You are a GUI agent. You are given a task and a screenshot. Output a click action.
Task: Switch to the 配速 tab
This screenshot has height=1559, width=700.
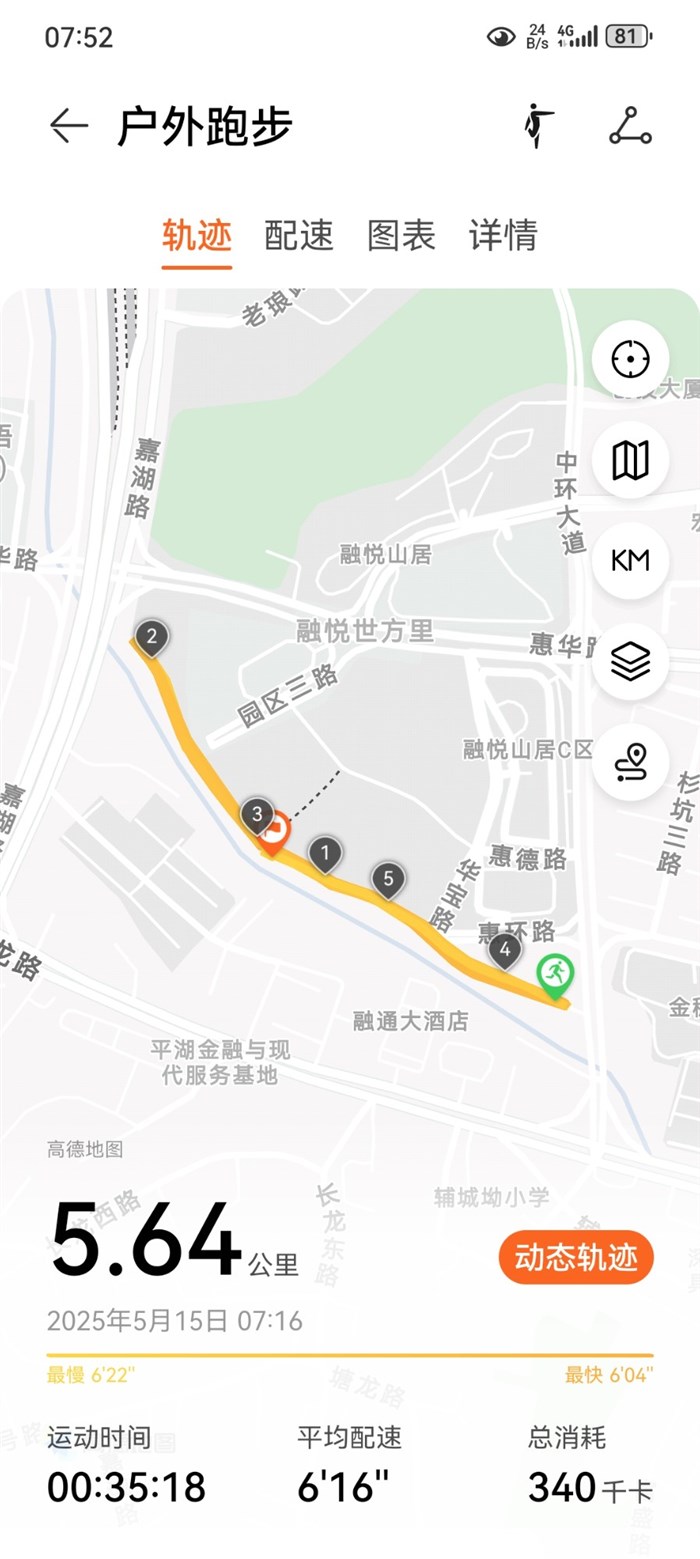[299, 235]
